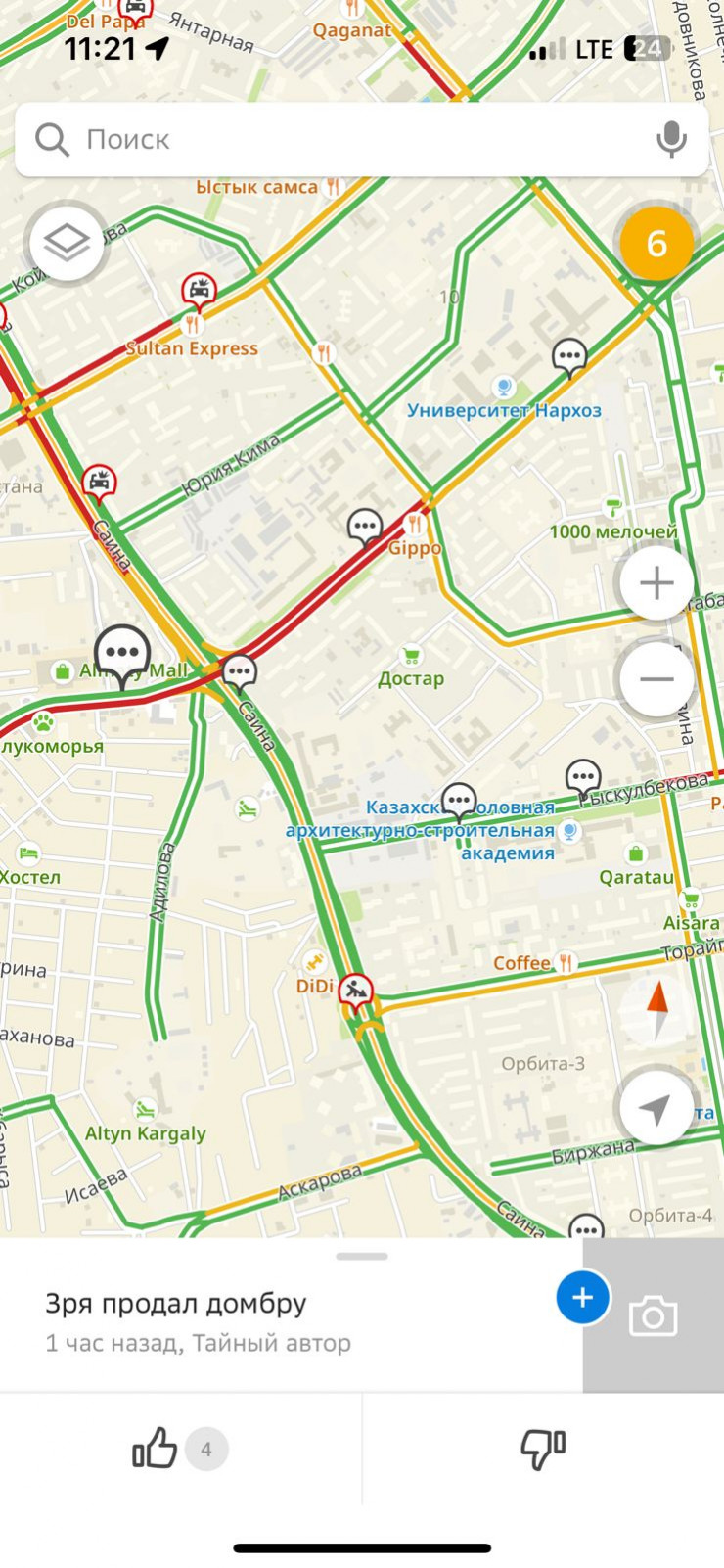The height and width of the screenshot is (1568, 724).
Task: Open the traffic level 6 indicator
Action: 656,243
